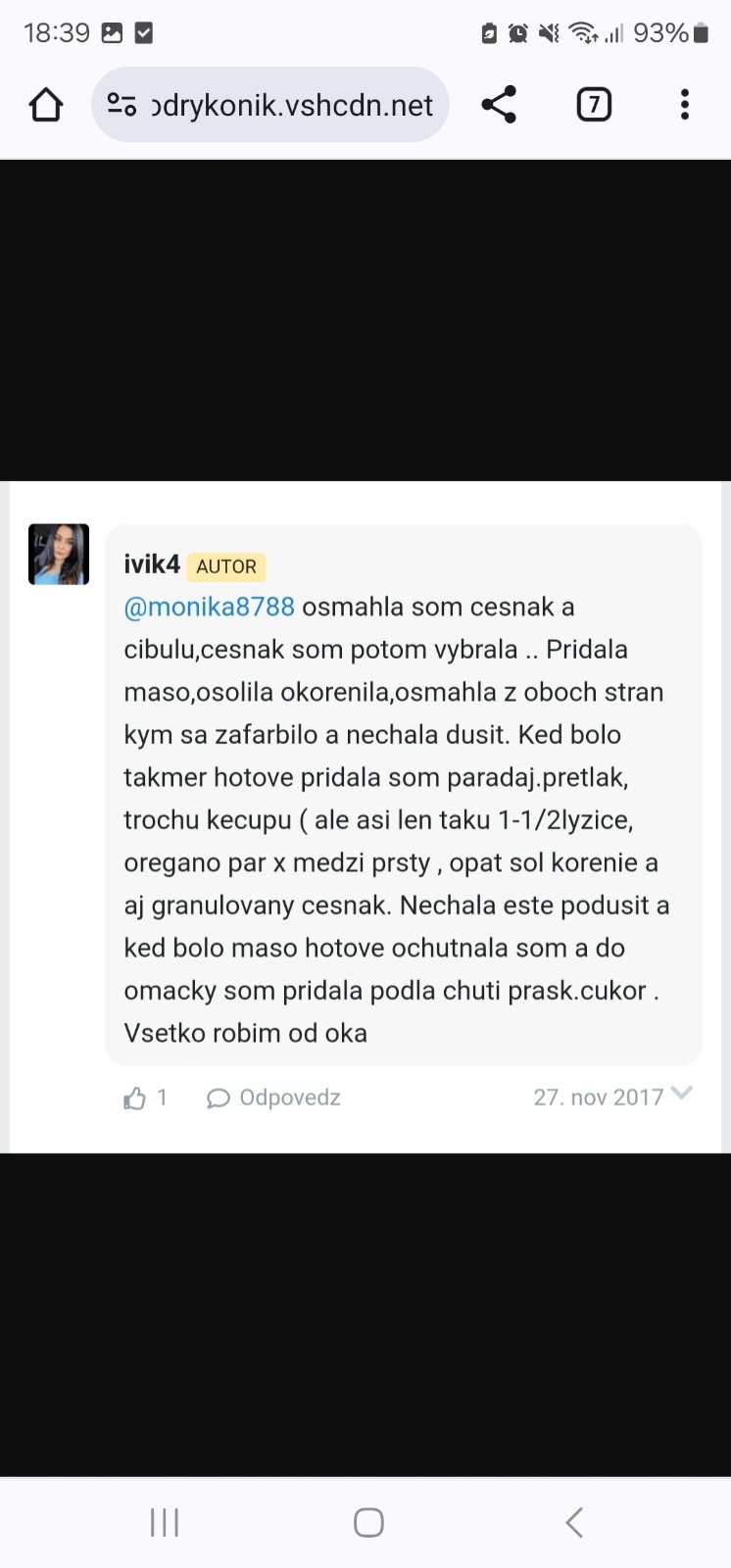The image size is (731, 1568).
Task: Reply using the Odpovedz button
Action: [274, 1098]
